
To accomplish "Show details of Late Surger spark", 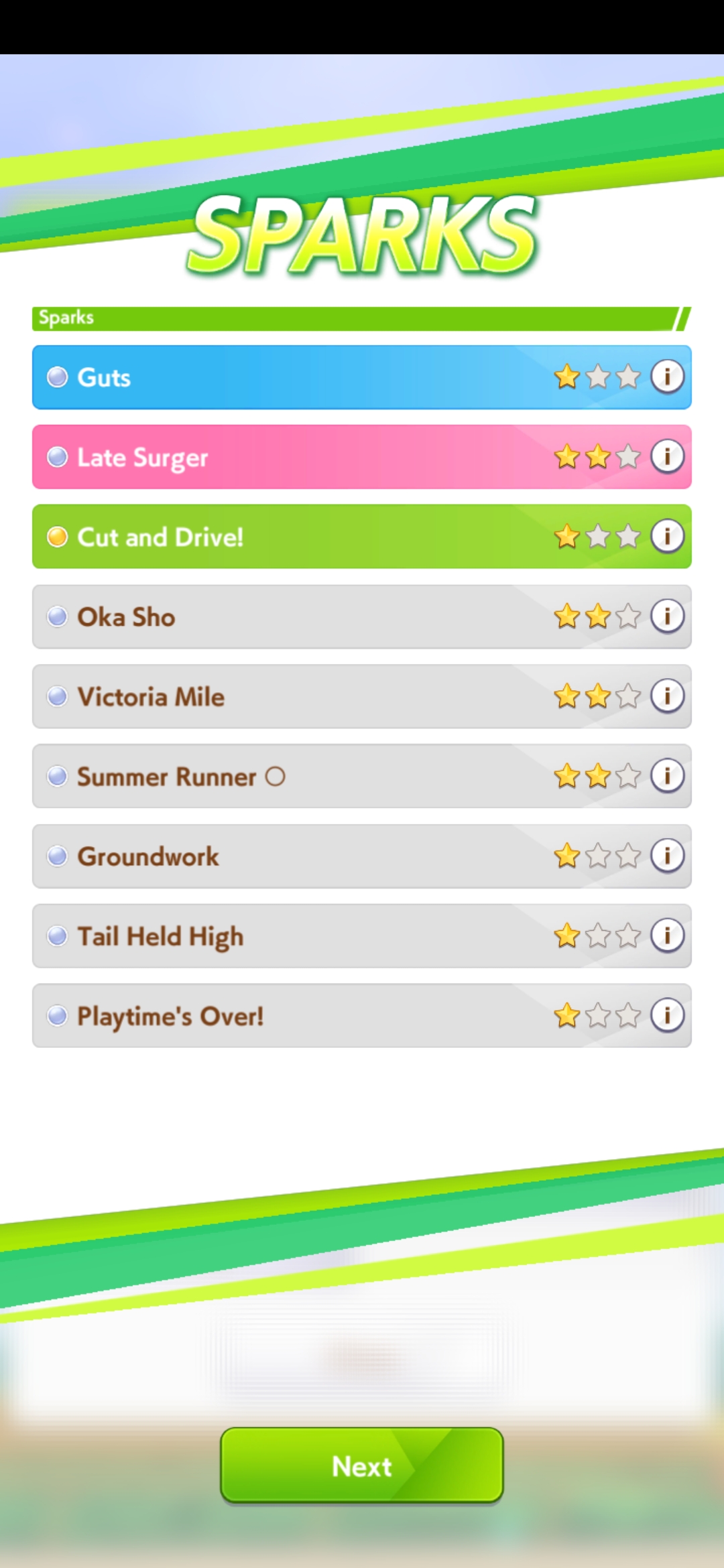I will 667,456.
